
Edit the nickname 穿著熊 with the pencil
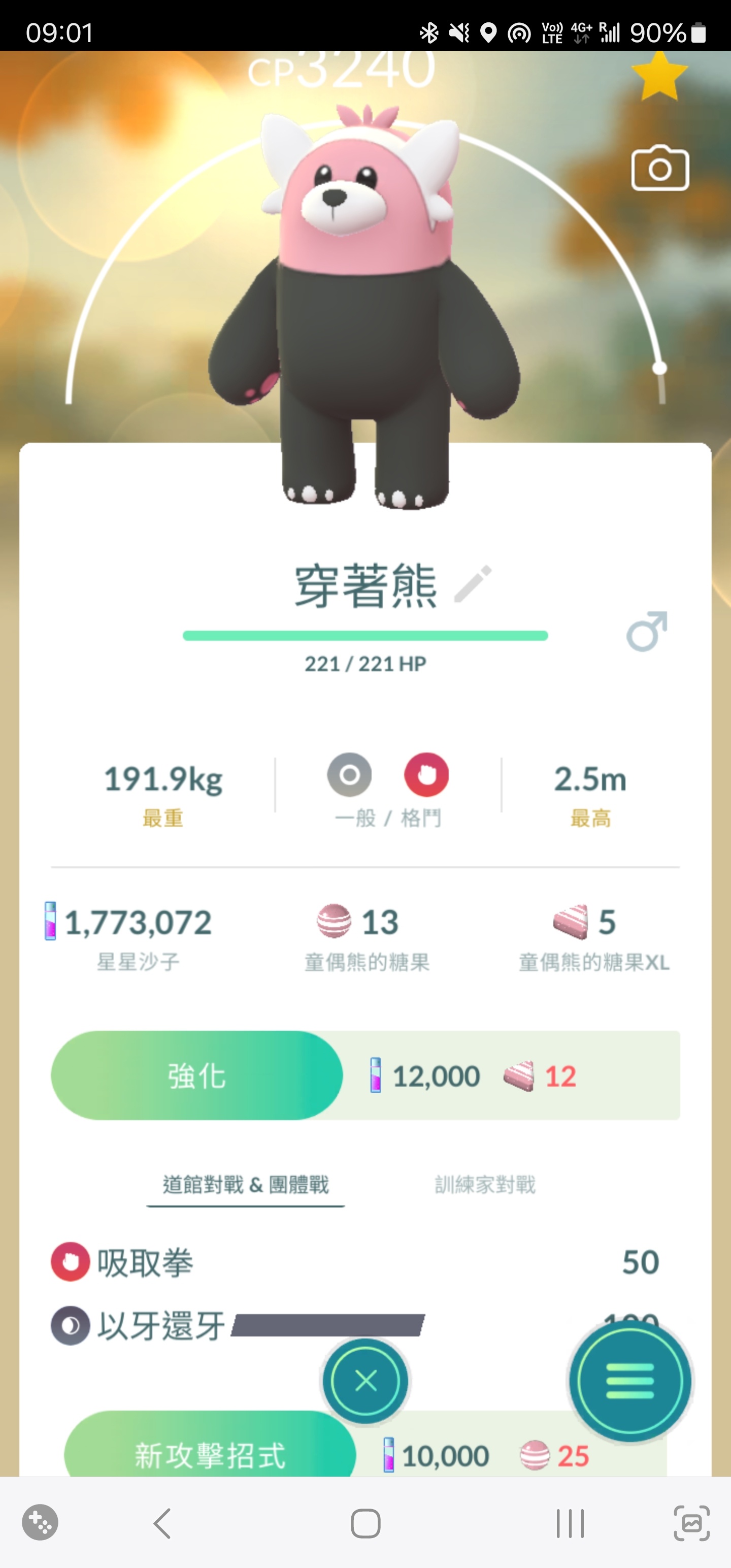(x=473, y=584)
